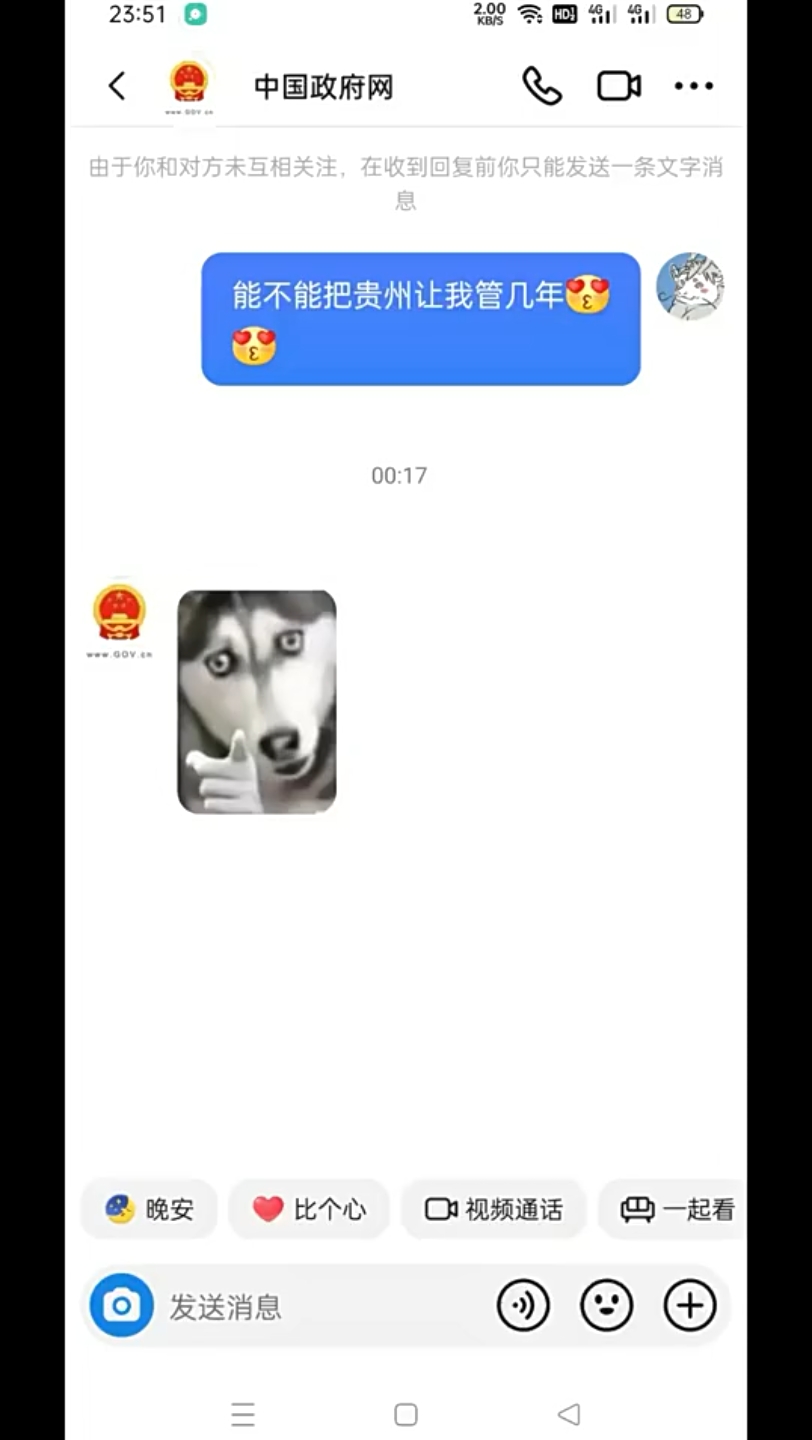Open the three-dot more options menu
This screenshot has width=812, height=1440.
693,87
